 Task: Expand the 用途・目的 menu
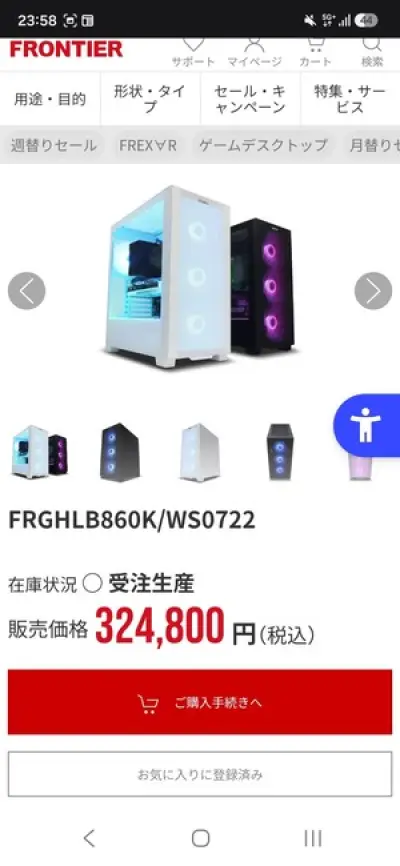coord(50,99)
